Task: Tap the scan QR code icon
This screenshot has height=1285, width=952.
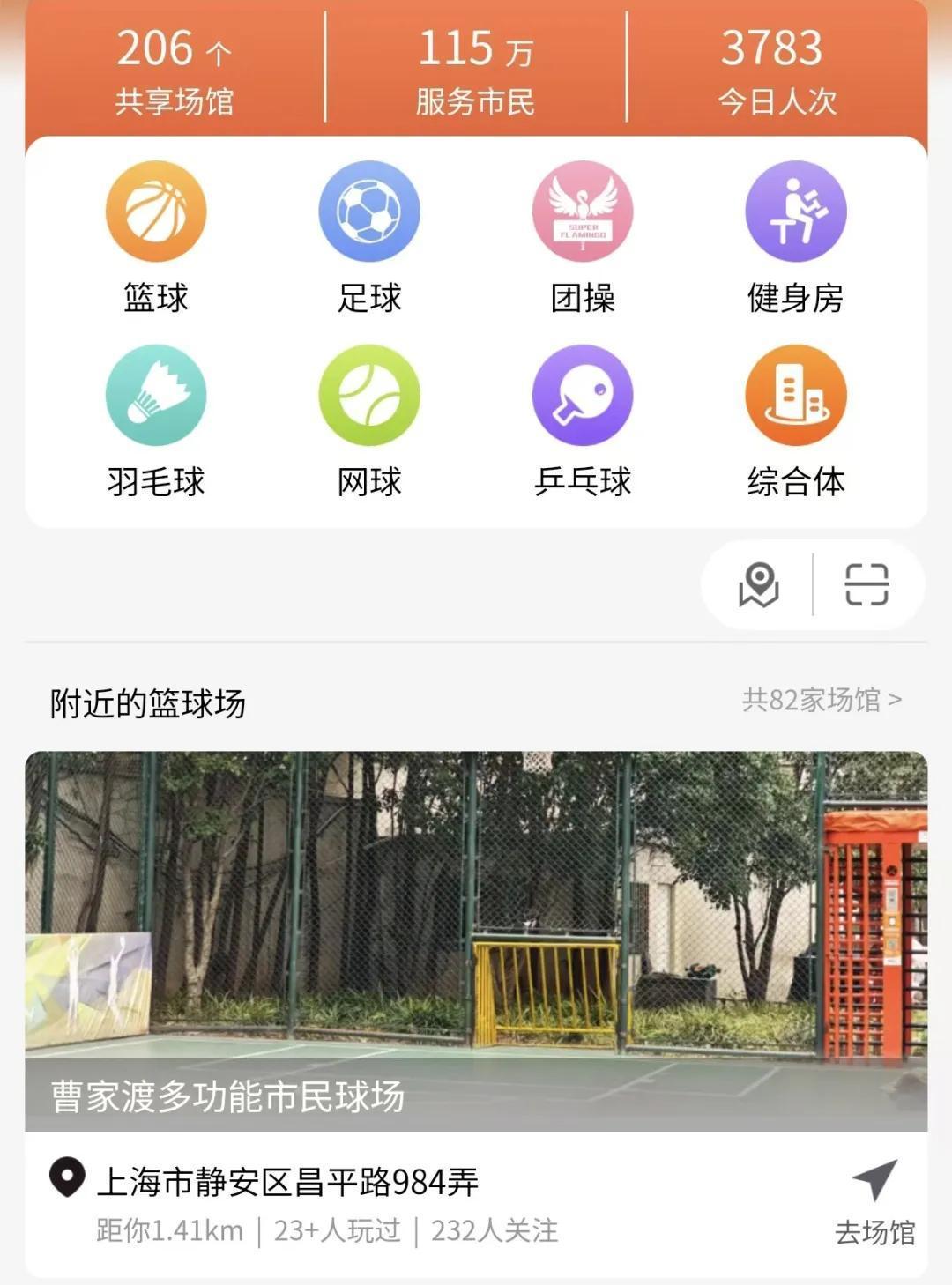Action: (x=866, y=585)
